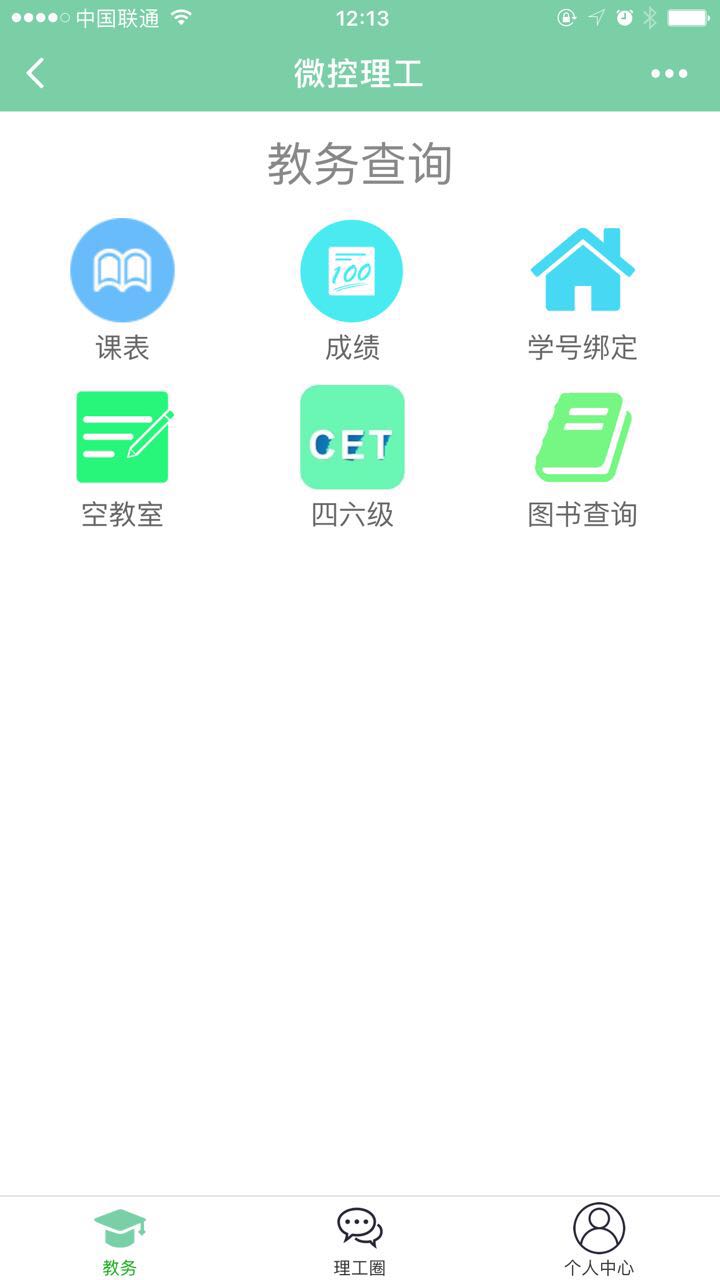Viewport: 720px width, 1280px height.
Task: Open 图书查询 via the green book icon
Action: coord(583,437)
